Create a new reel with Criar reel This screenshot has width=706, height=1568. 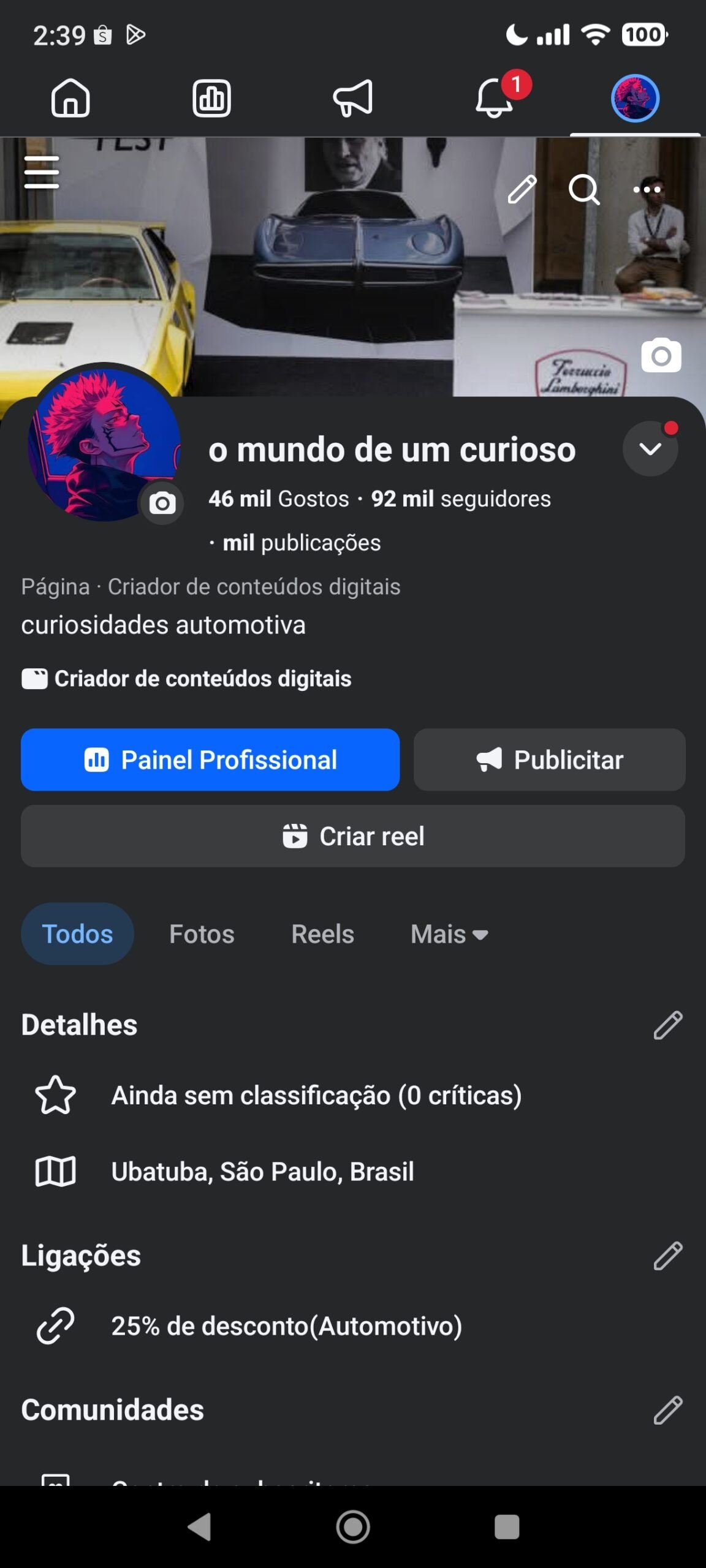[x=353, y=836]
